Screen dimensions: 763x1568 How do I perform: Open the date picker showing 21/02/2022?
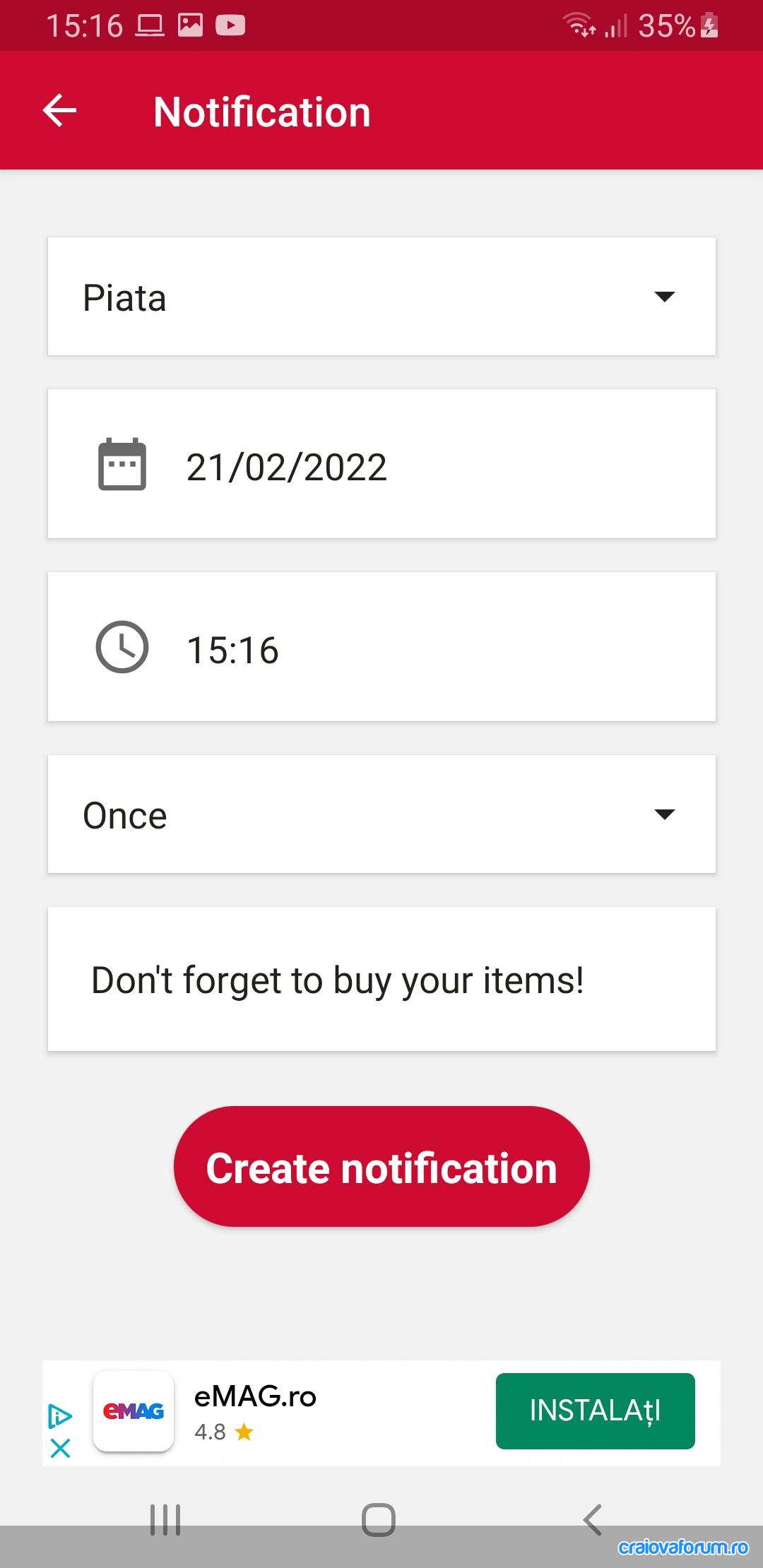[x=381, y=464]
